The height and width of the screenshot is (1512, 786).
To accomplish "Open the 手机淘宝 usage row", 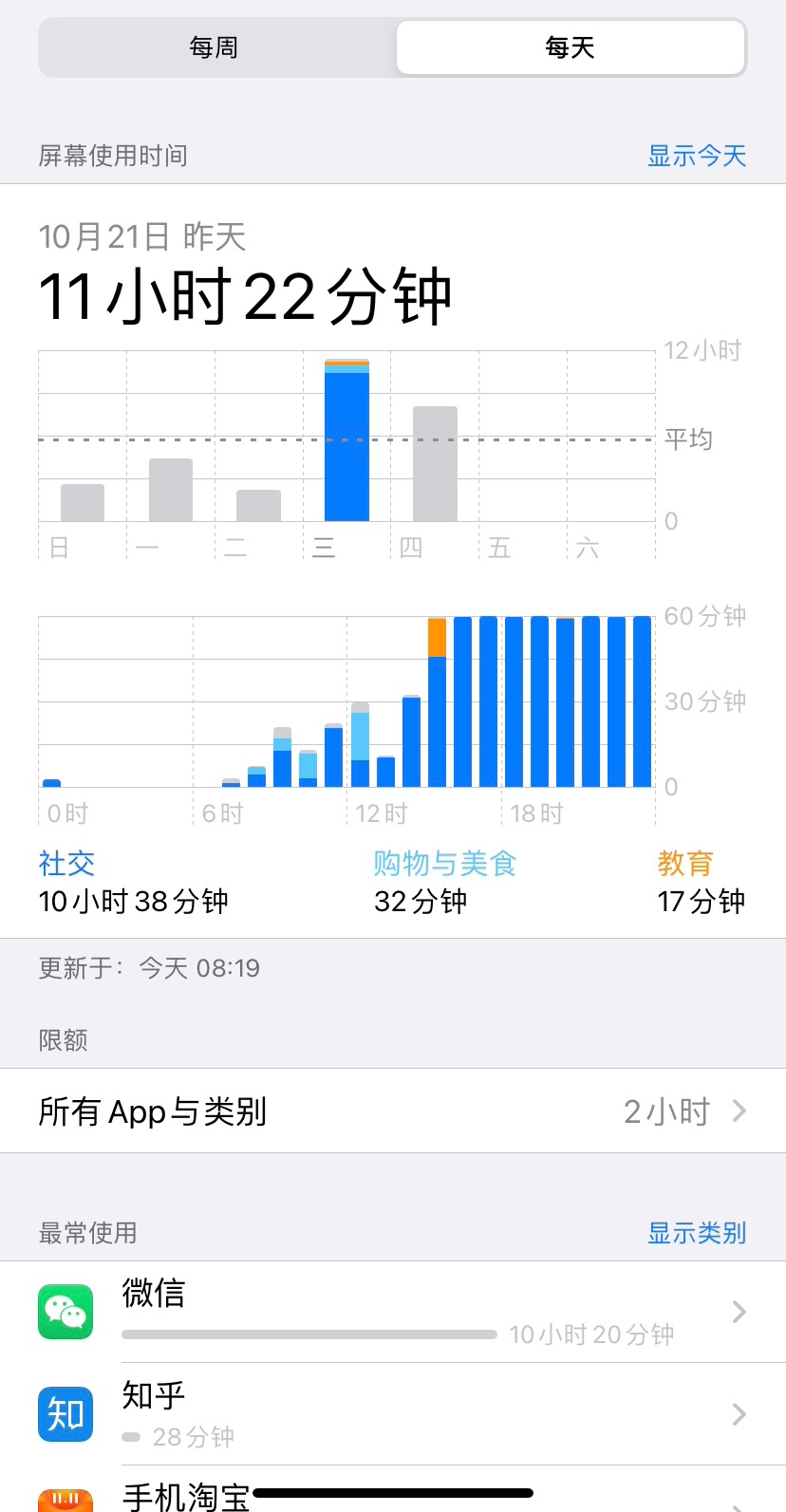I will [393, 1495].
